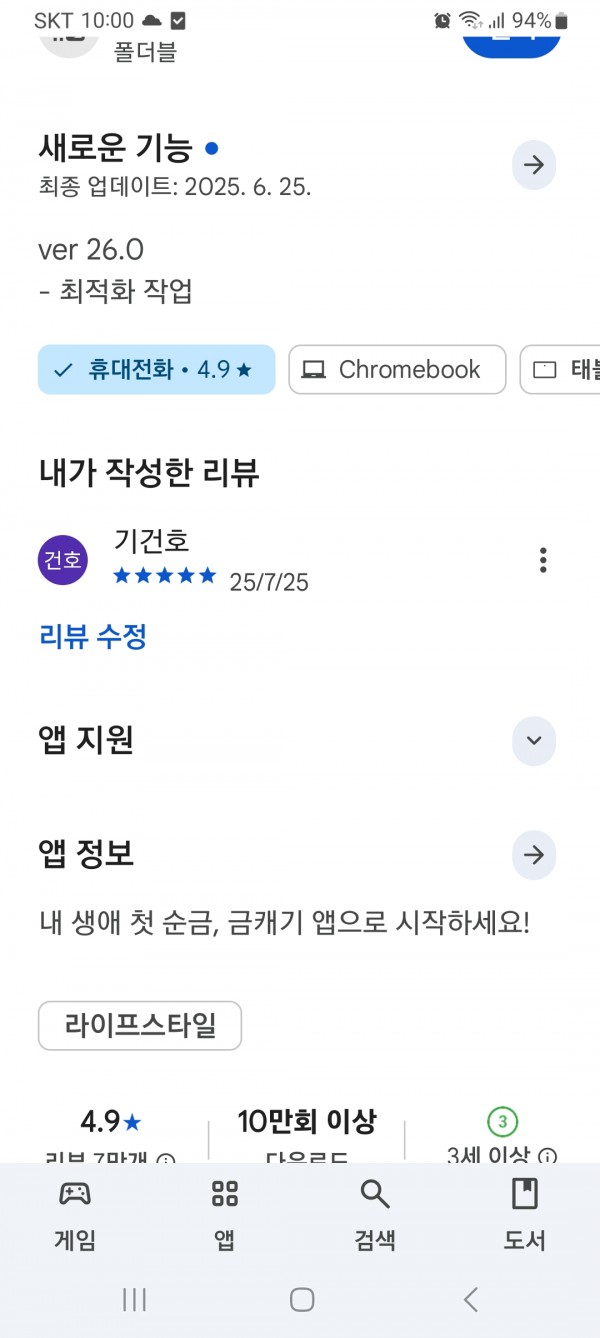
Task: Tap the 리뷰 수정 link
Action: click(x=93, y=636)
